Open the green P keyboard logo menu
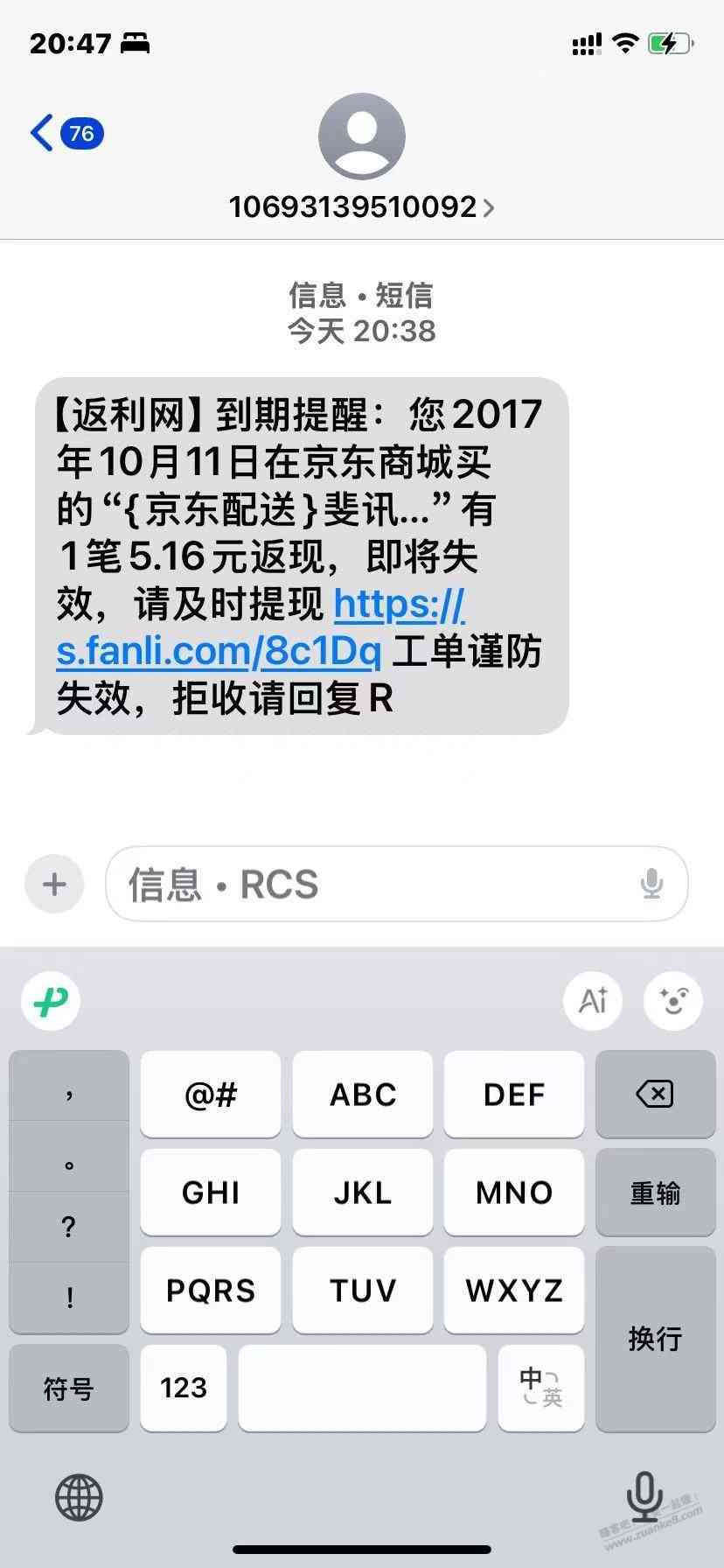Screen dimensions: 724x1568 [x=51, y=1000]
